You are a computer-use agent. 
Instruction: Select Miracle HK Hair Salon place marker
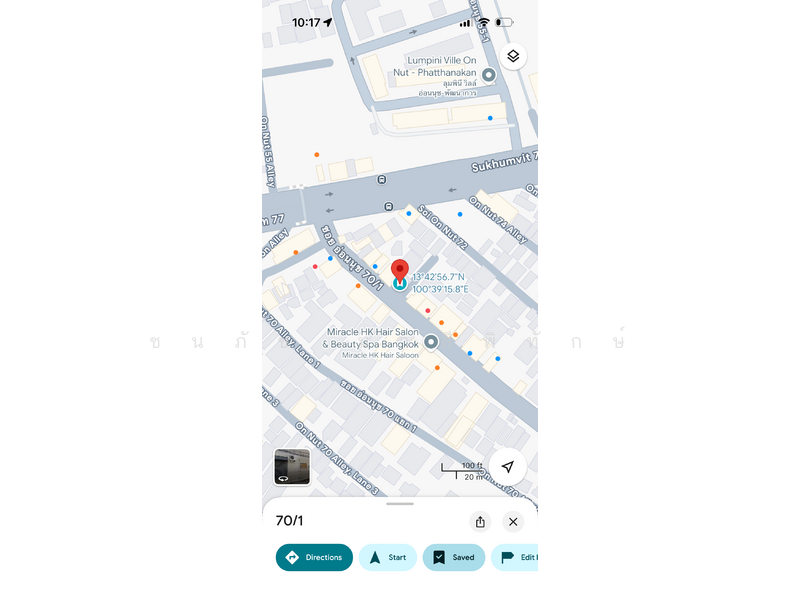point(431,342)
